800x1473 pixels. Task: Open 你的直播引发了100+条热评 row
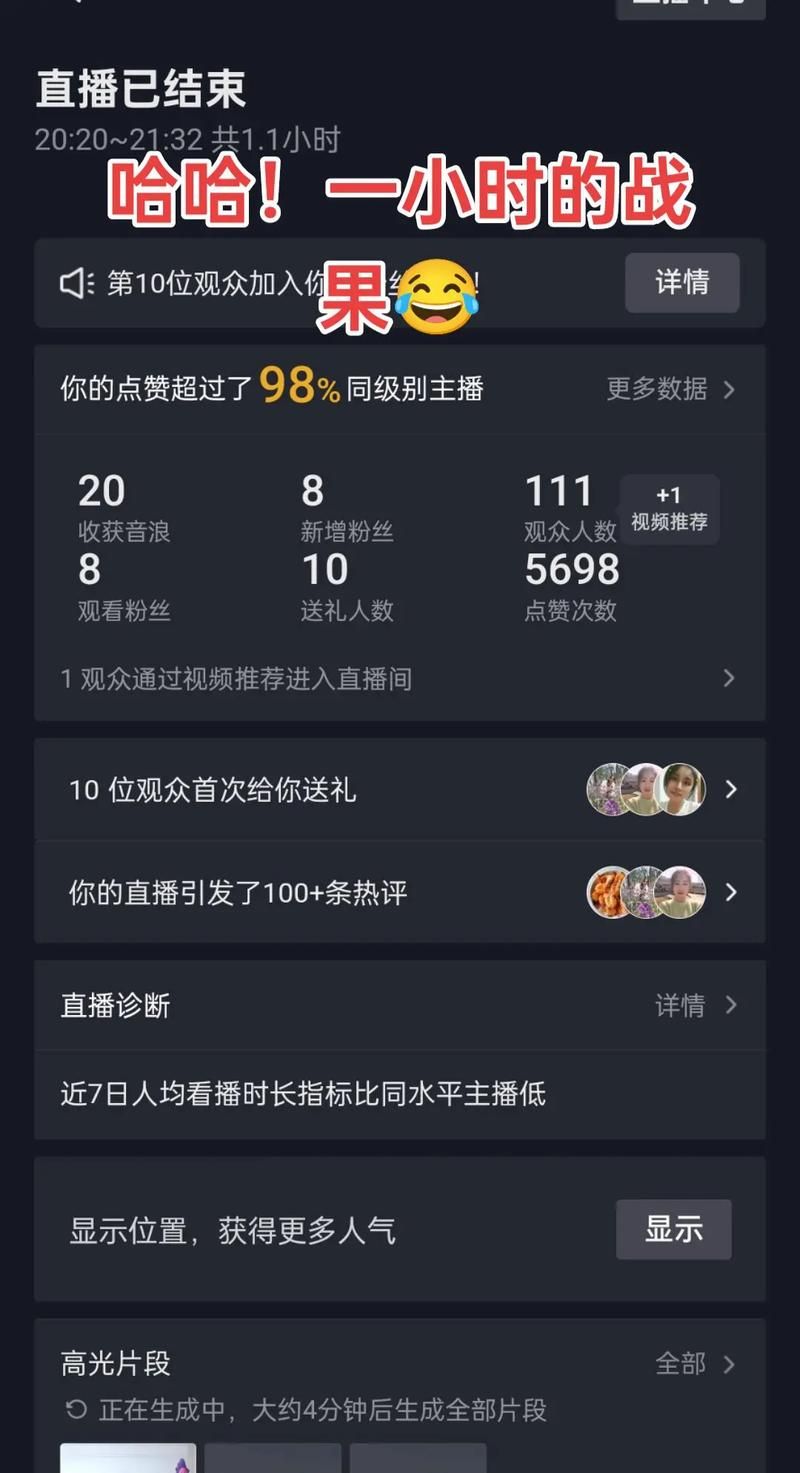[398, 892]
